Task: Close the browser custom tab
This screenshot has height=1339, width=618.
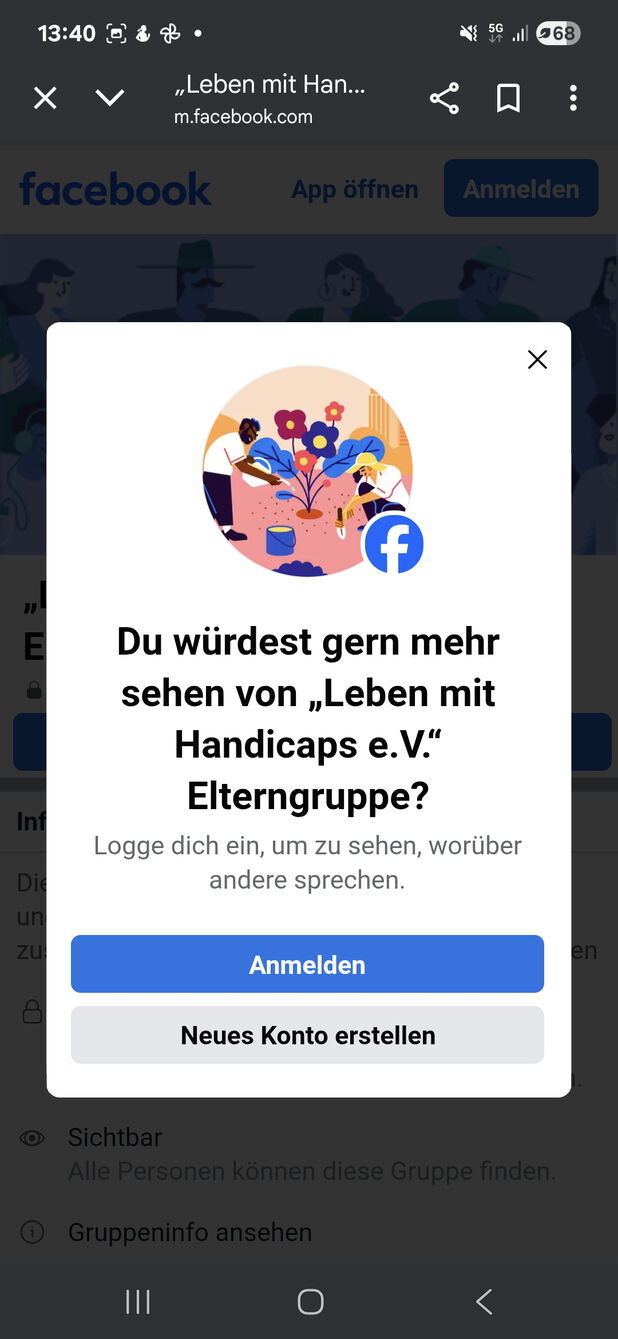Action: (x=45, y=98)
